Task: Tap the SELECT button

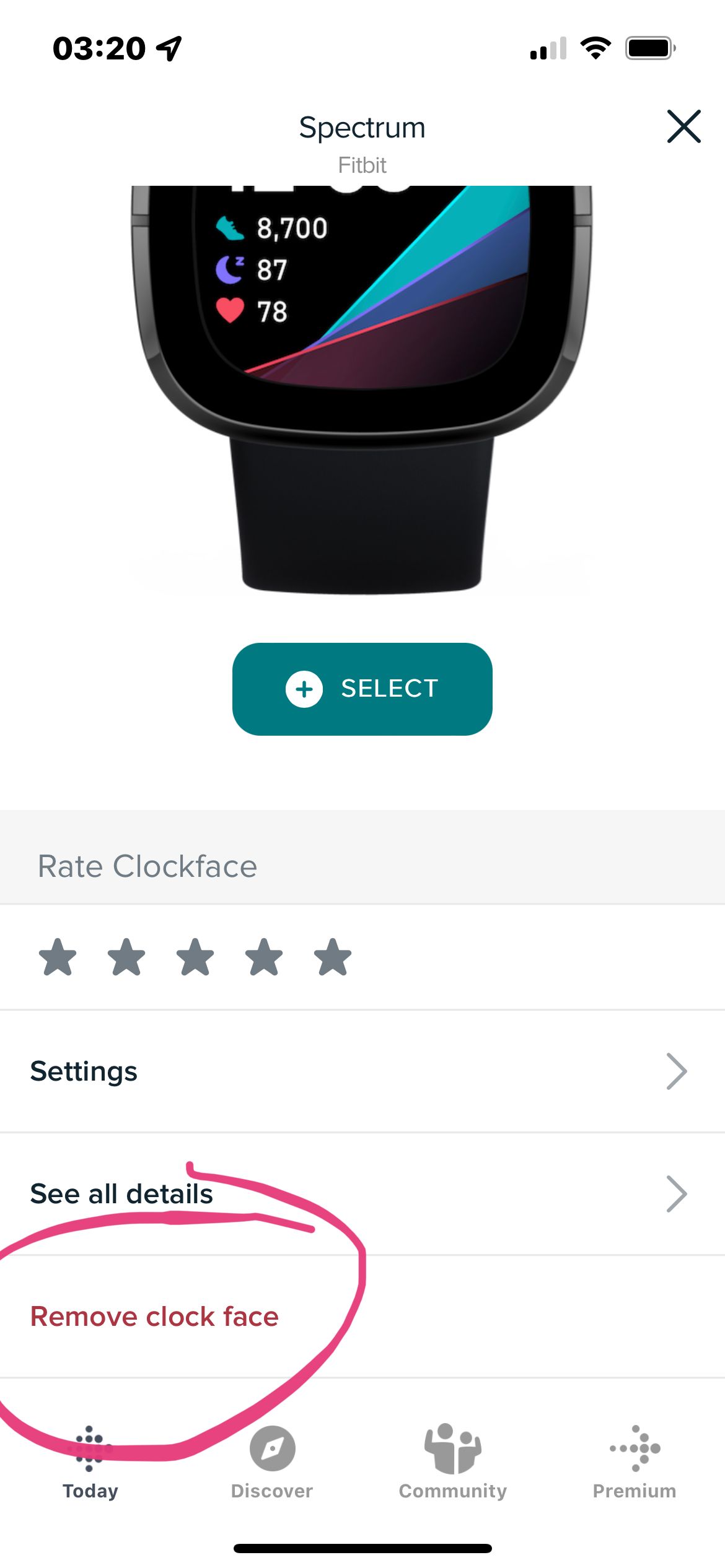Action: click(362, 689)
